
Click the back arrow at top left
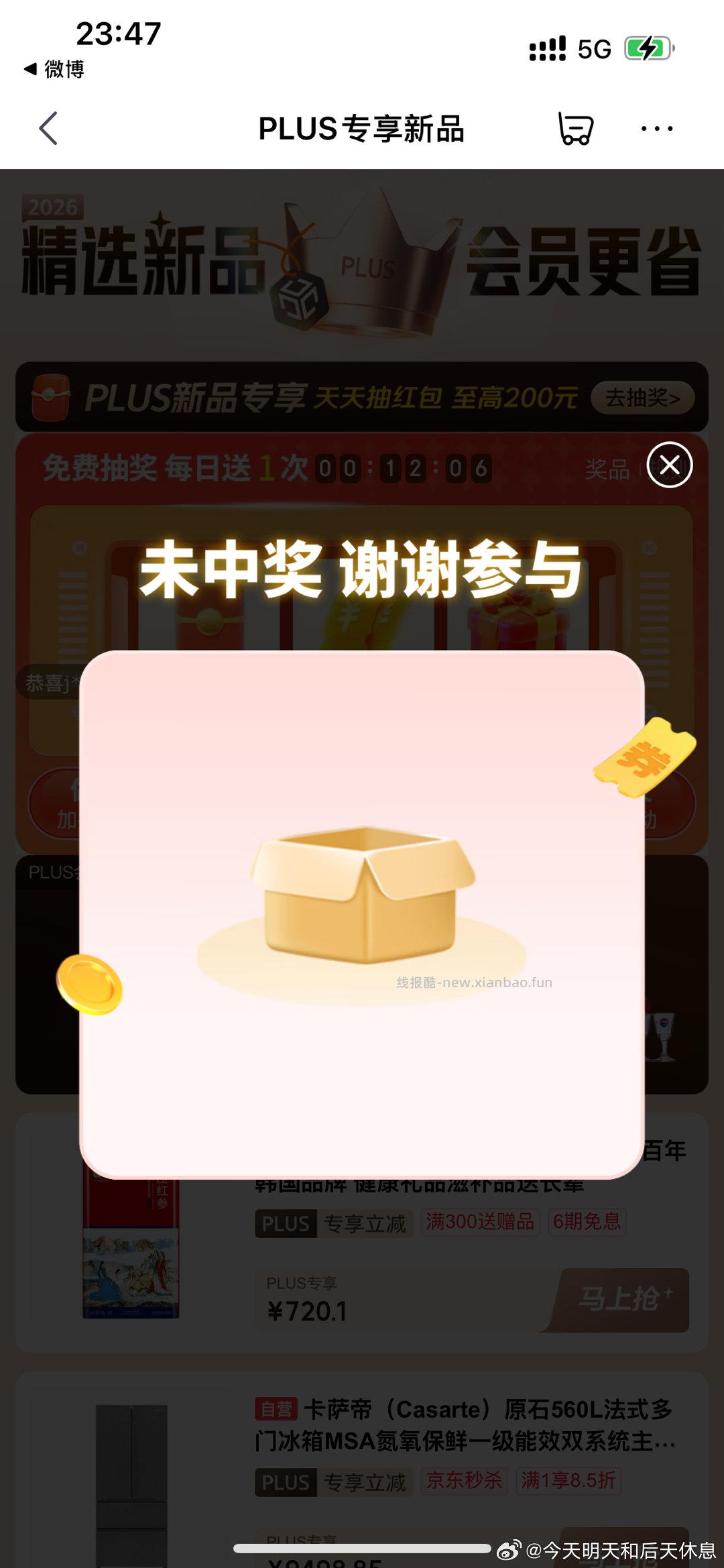pyautogui.click(x=46, y=129)
